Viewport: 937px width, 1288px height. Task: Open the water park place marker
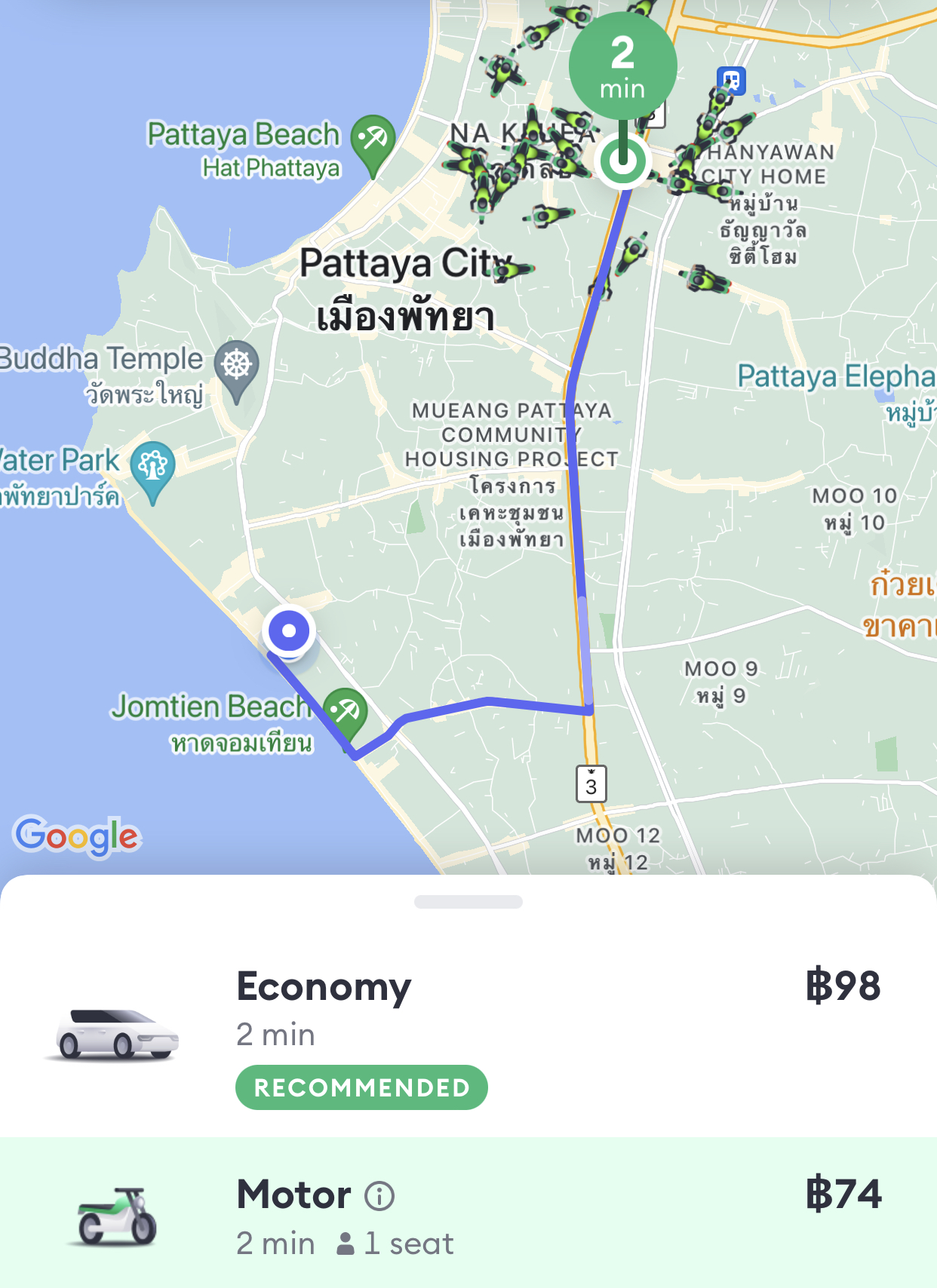click(152, 467)
